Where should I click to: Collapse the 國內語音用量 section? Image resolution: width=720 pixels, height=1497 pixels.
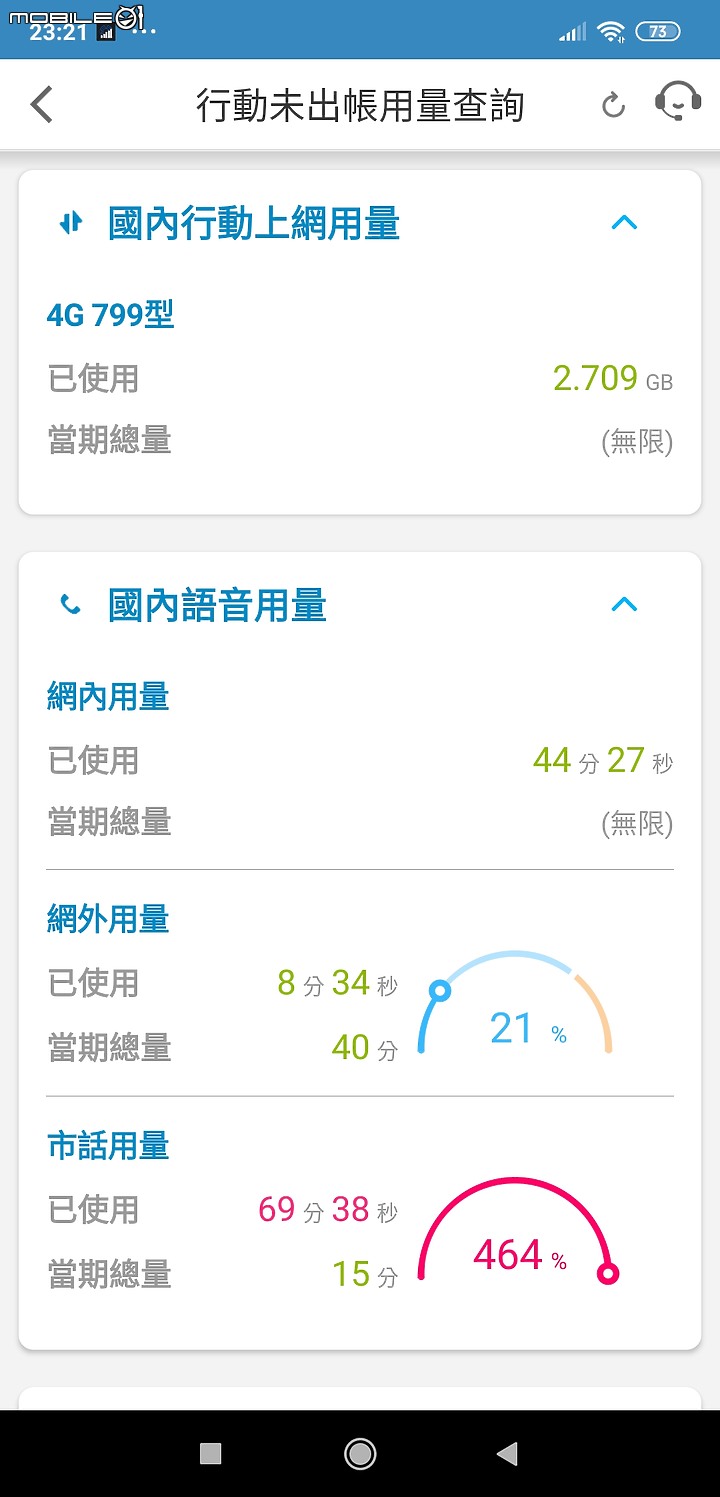[624, 604]
